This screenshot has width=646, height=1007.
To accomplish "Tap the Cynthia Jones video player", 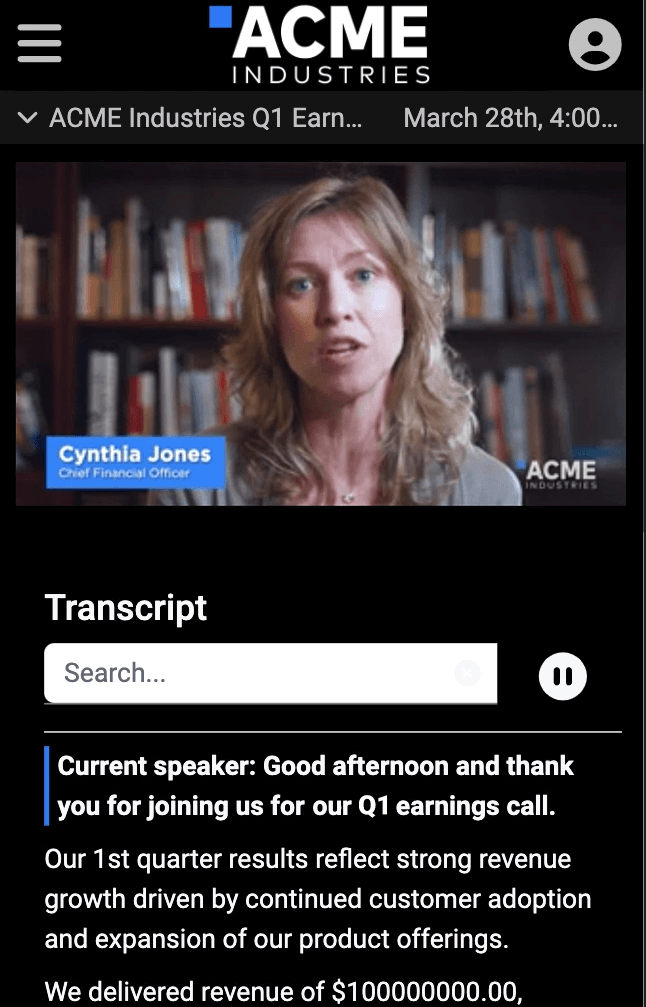I will (321, 334).
